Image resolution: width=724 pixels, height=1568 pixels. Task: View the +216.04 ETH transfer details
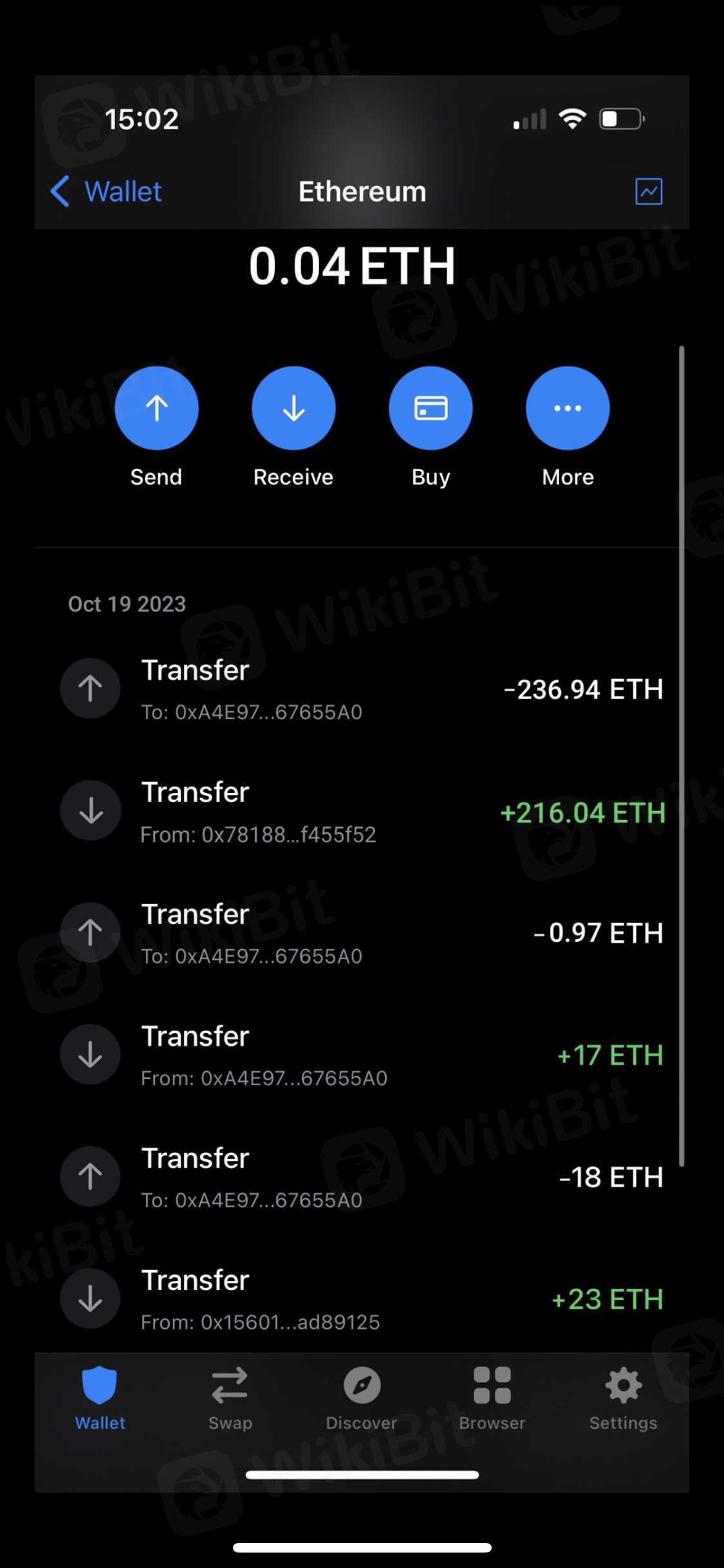click(362, 811)
